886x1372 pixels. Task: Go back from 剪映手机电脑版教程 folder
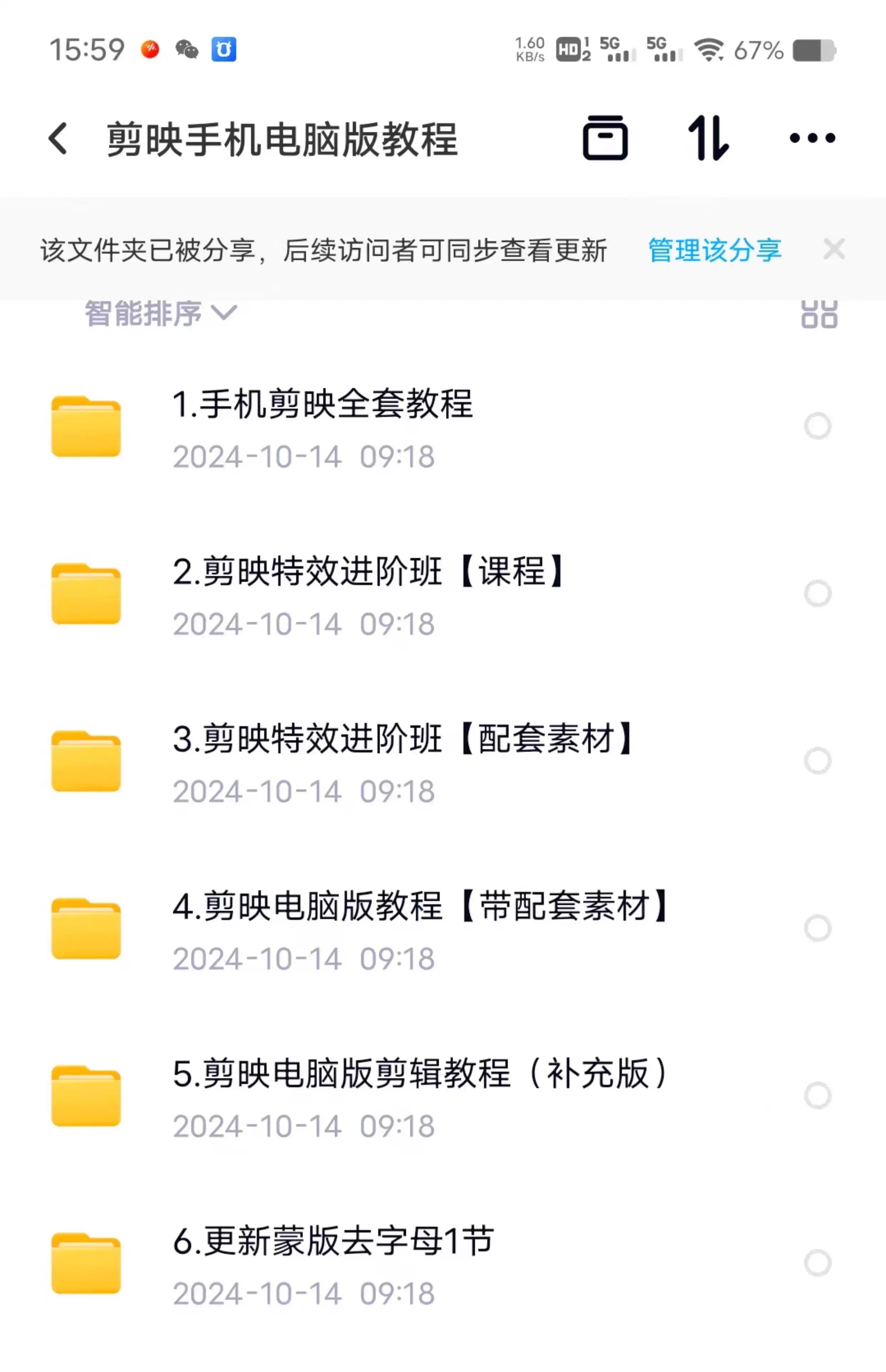tap(58, 139)
